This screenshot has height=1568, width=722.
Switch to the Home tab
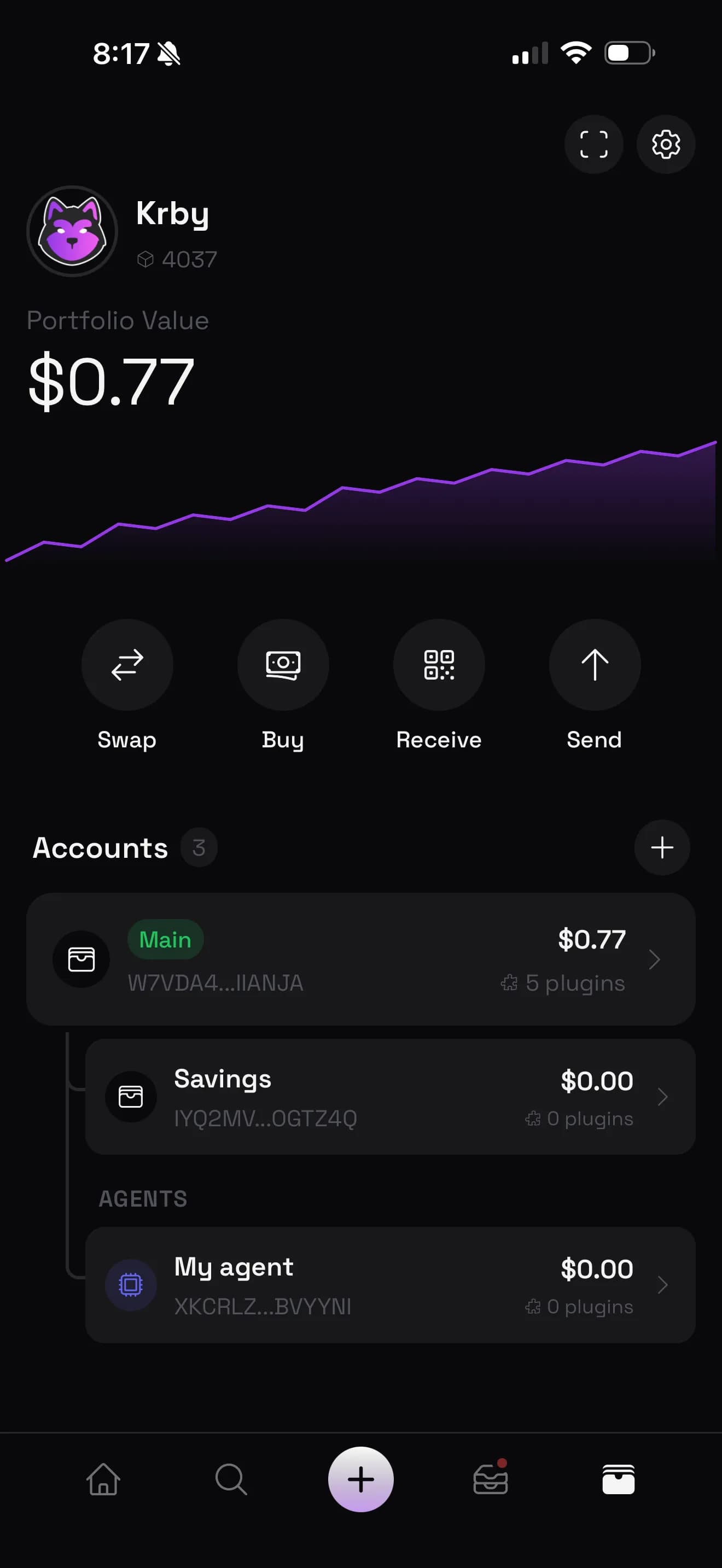(103, 1479)
